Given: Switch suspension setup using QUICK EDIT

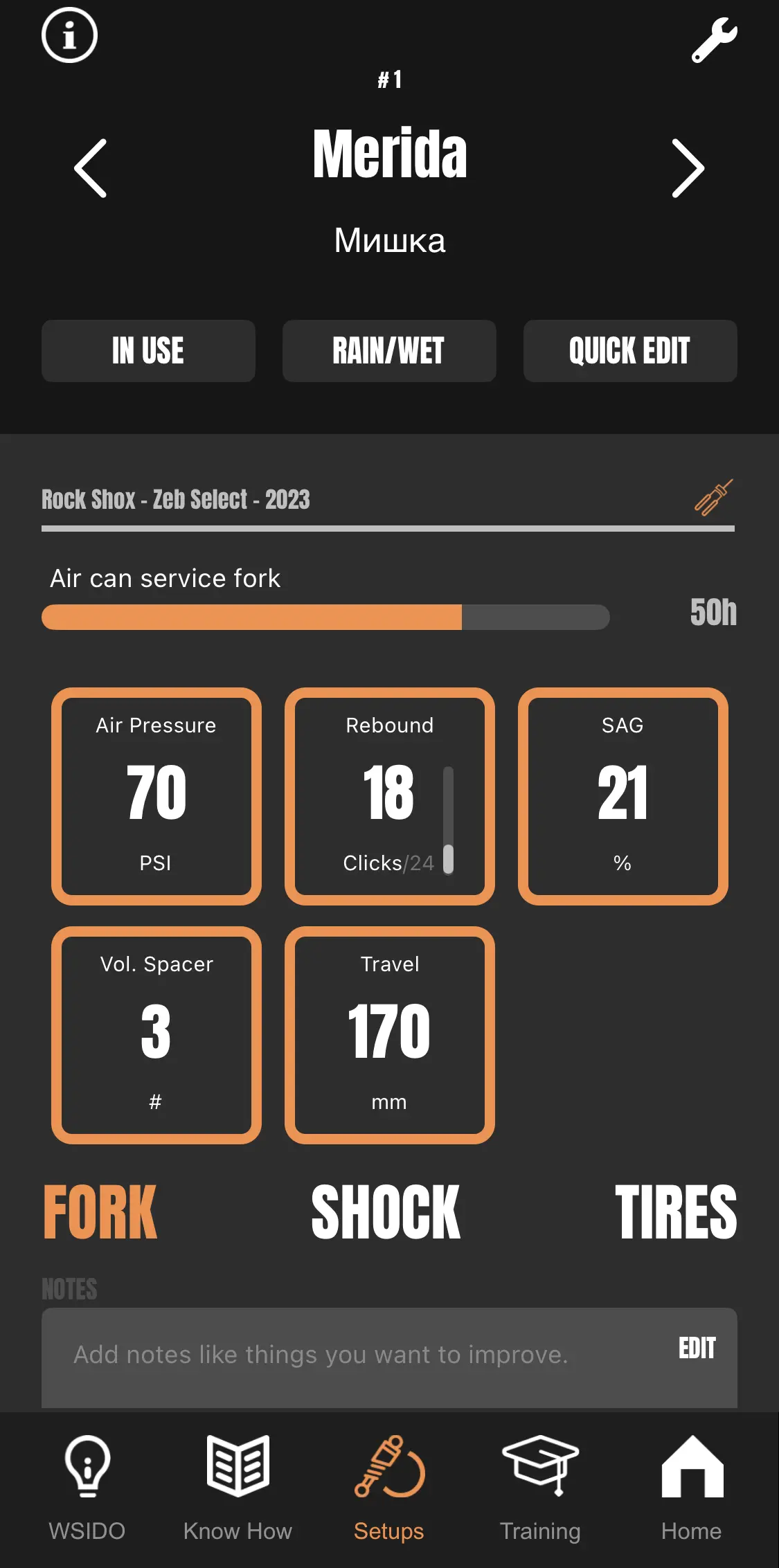Looking at the screenshot, I should (x=629, y=351).
